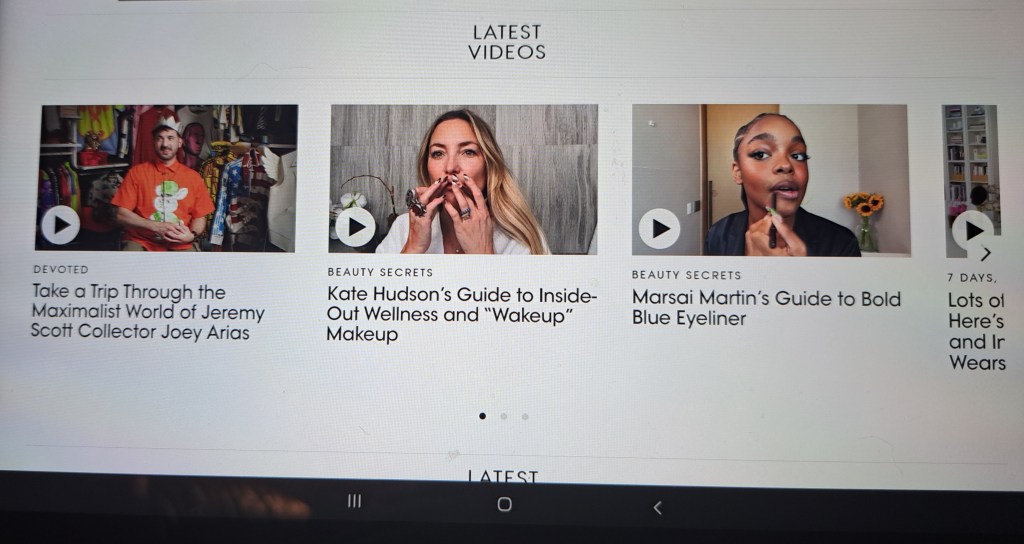Open the Marsai Martin's Guide article title

tap(765, 308)
